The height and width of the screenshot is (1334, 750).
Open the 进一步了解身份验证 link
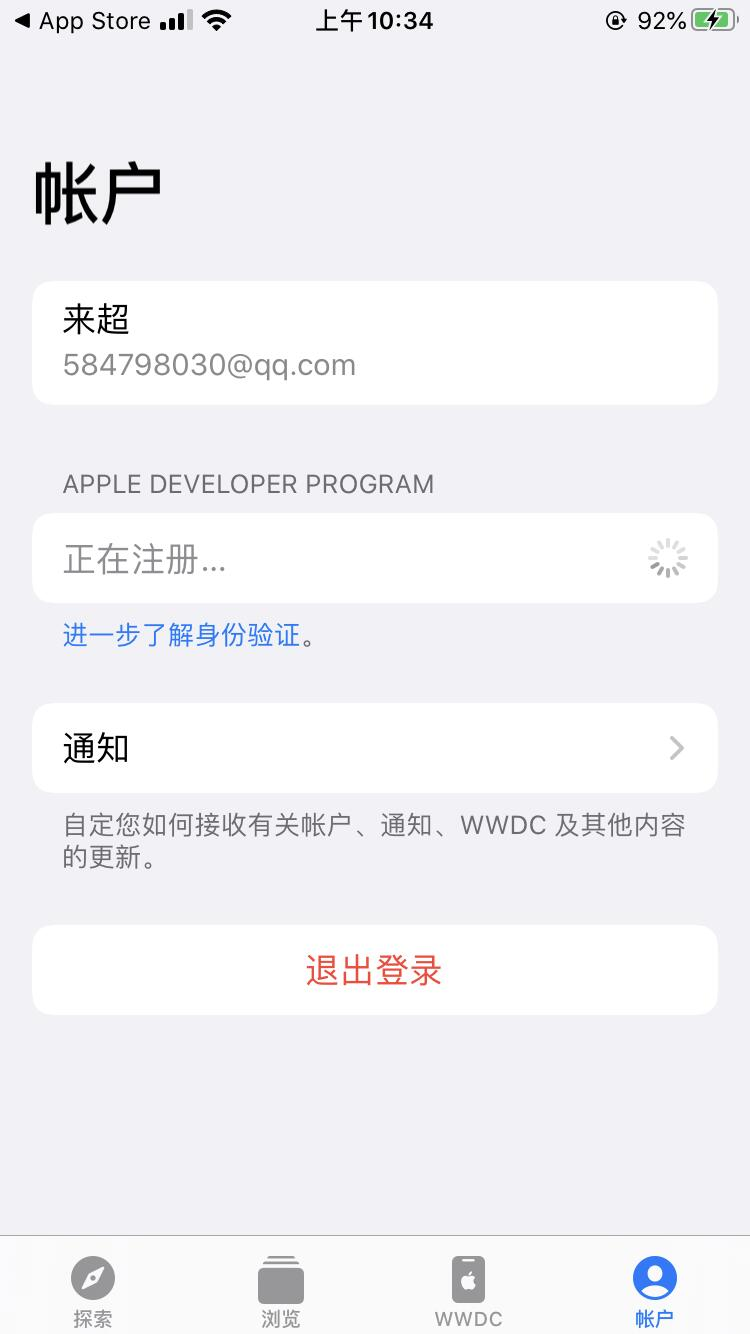[182, 635]
